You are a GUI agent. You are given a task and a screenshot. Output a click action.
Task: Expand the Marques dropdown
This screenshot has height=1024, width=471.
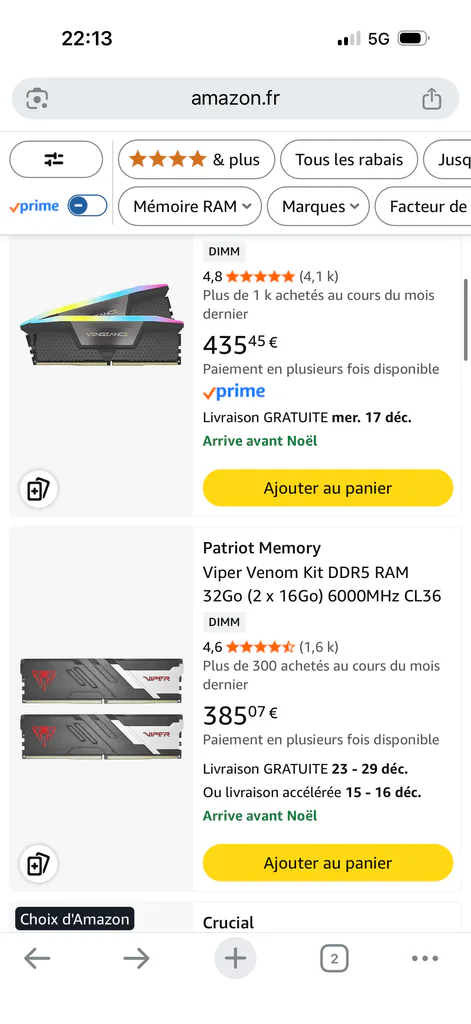318,206
